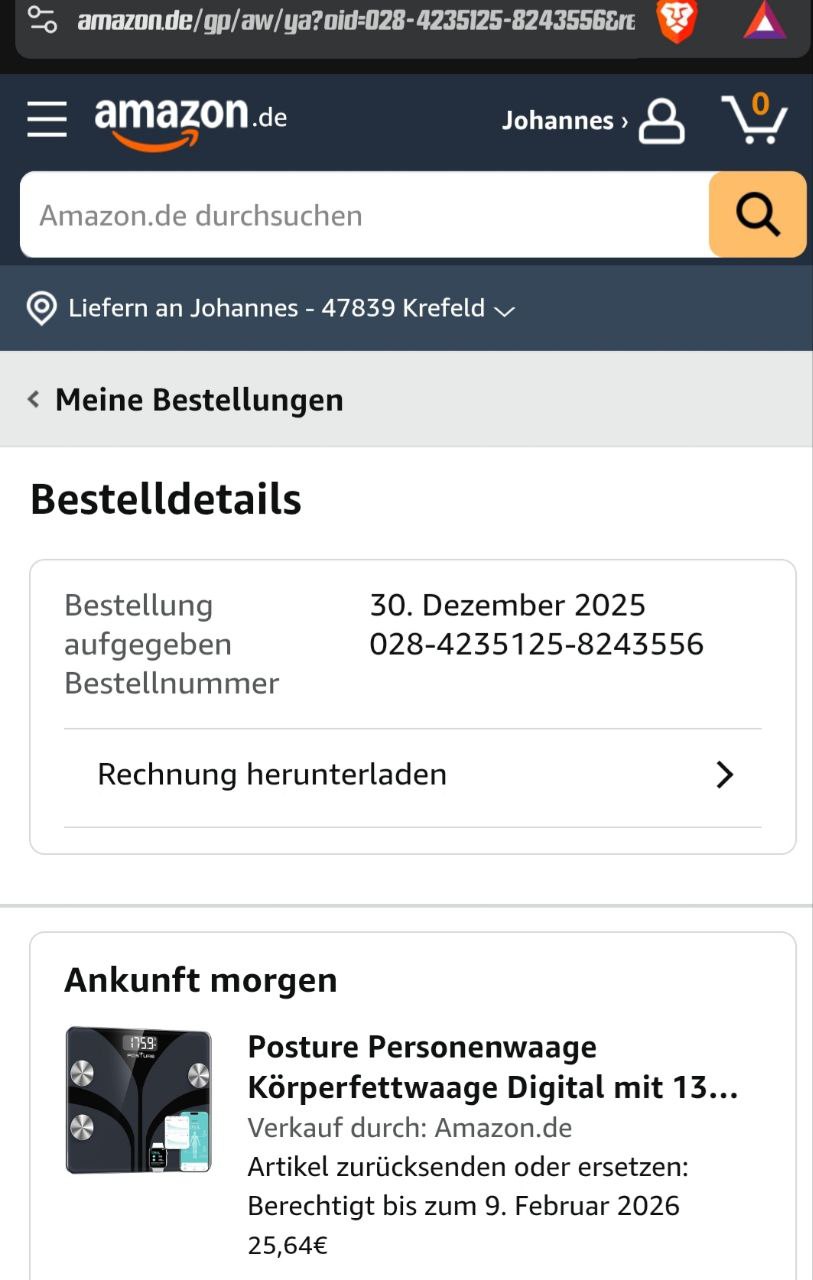Open Posture Personenwaage Körperfettwaage product title
Image resolution: width=813 pixels, height=1280 pixels.
492,1067
